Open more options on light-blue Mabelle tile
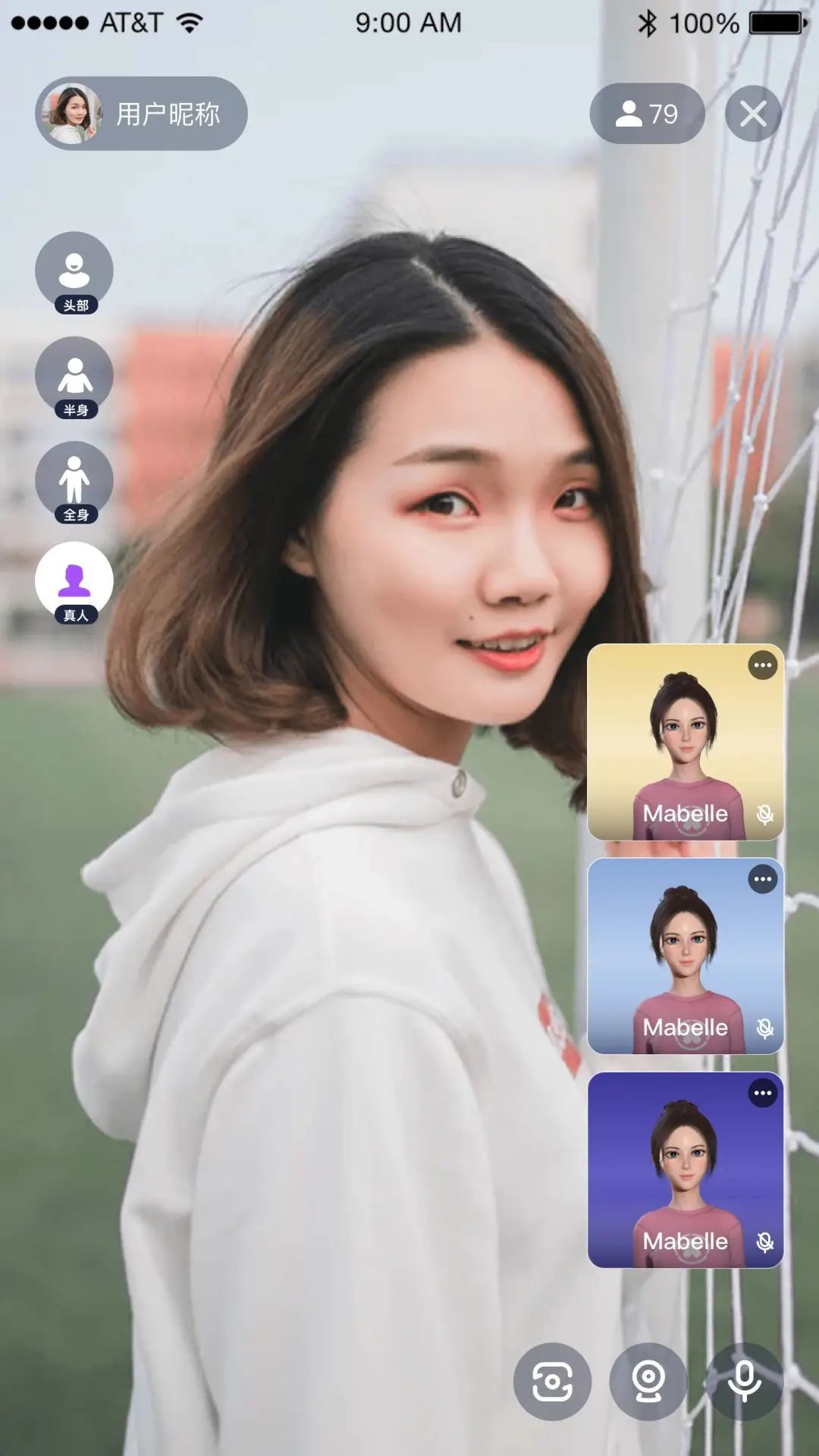 coord(762,879)
